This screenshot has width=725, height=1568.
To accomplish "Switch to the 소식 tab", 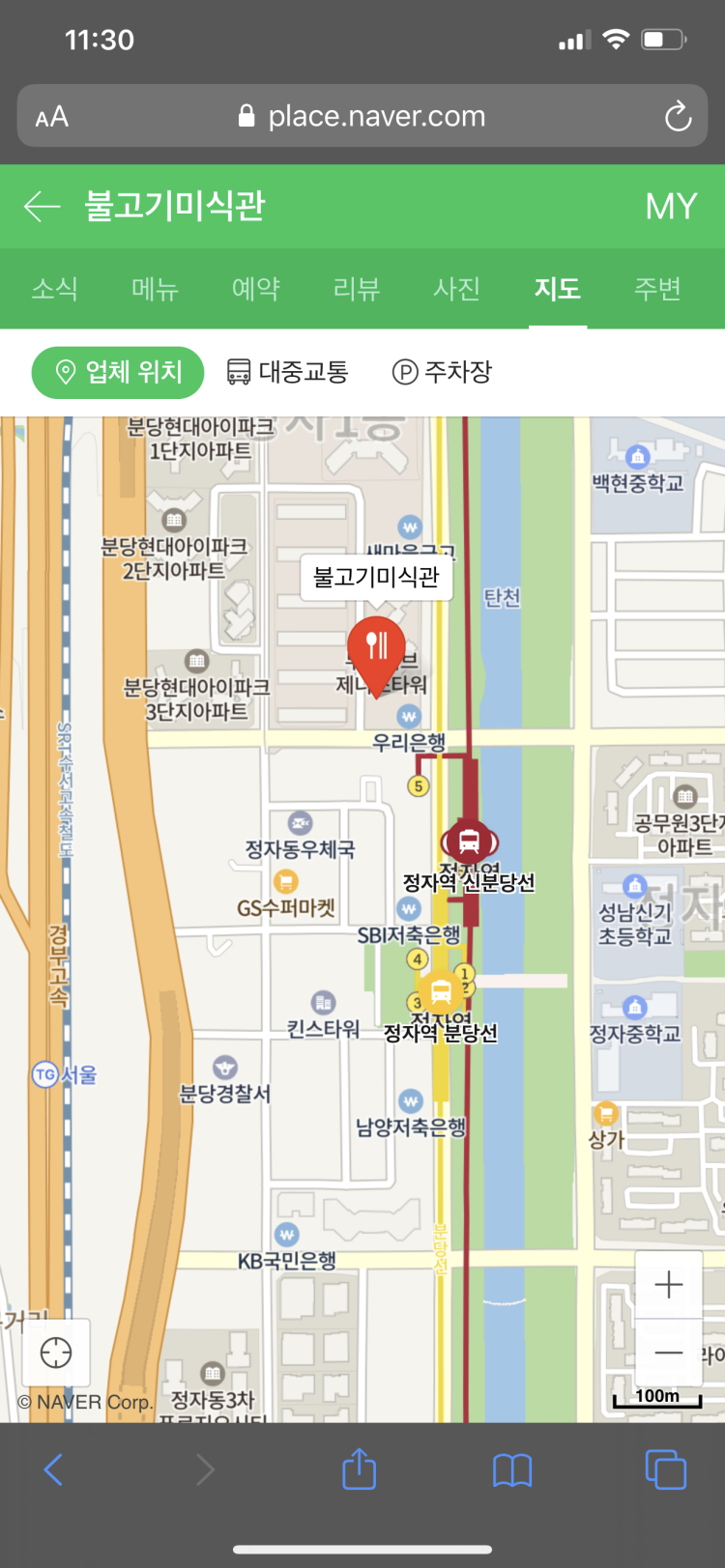I will coord(55,289).
